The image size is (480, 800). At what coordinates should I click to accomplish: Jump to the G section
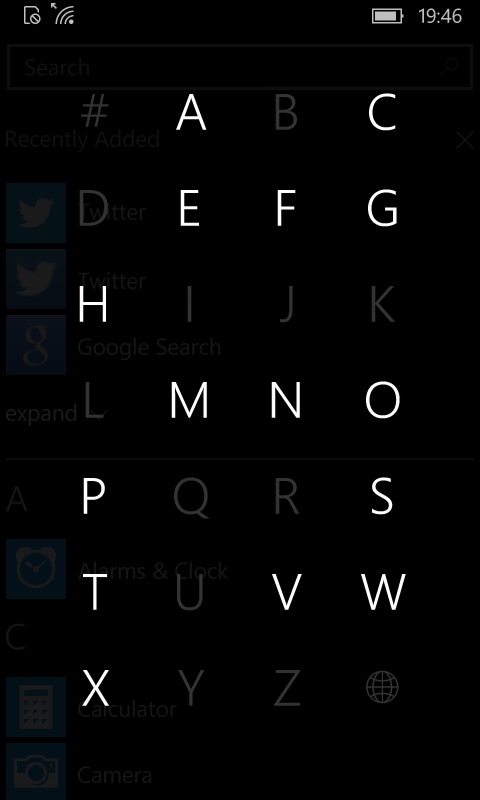pyautogui.click(x=382, y=208)
